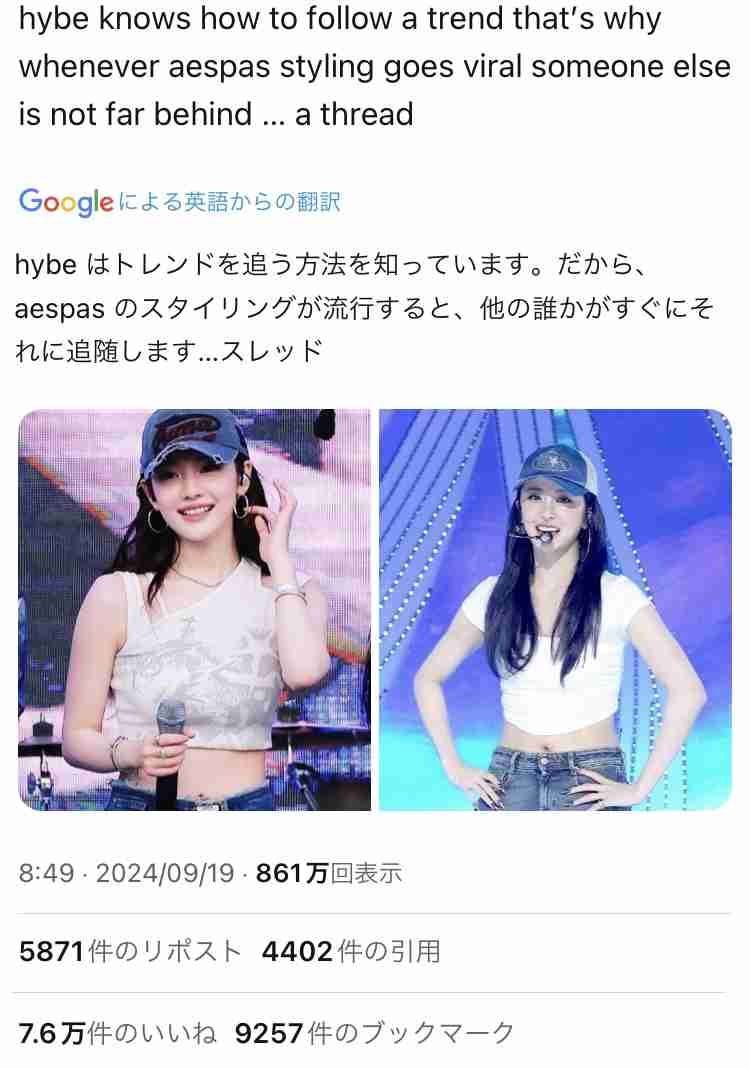View the 4402 quote posts
The width and height of the screenshot is (750, 1068).
click(x=350, y=951)
